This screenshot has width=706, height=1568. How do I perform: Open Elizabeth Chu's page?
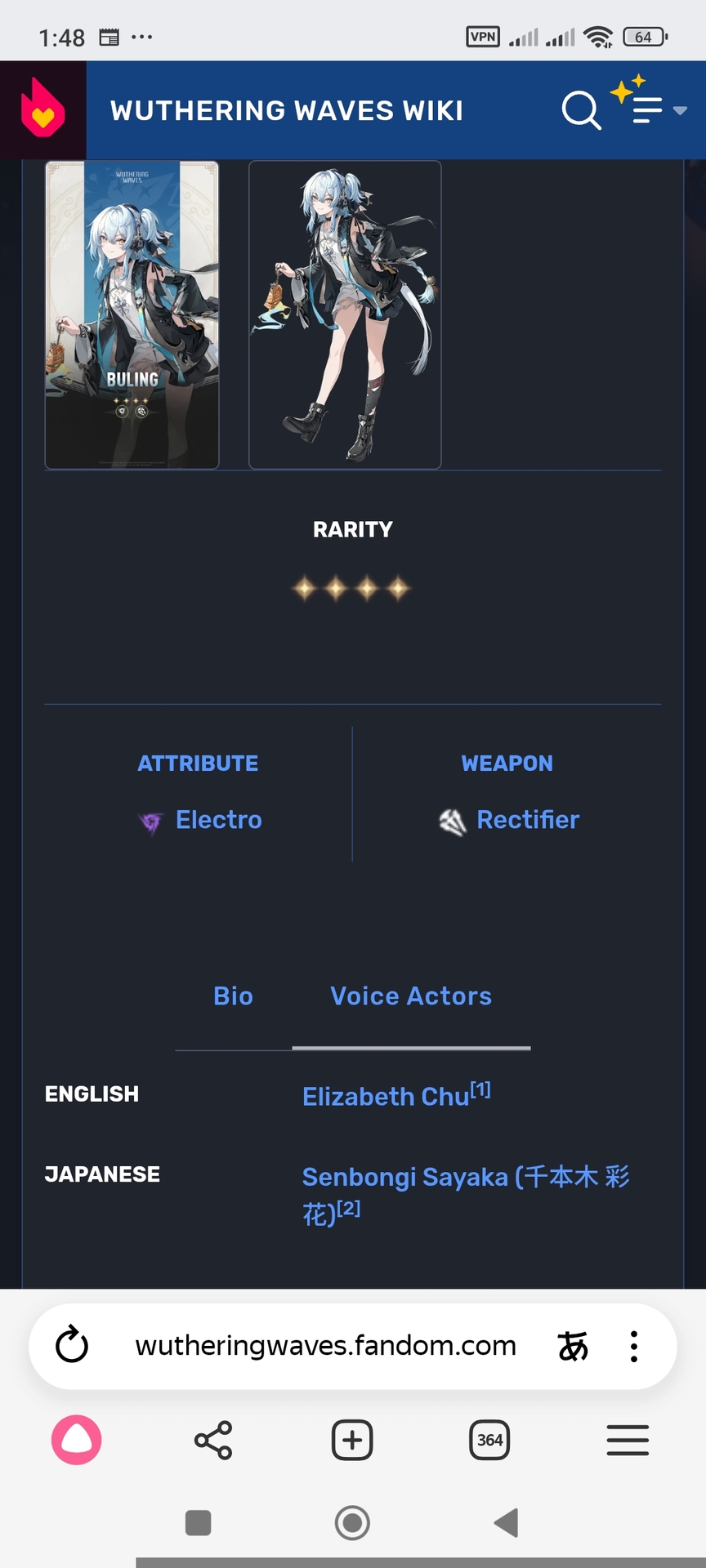click(x=386, y=1097)
